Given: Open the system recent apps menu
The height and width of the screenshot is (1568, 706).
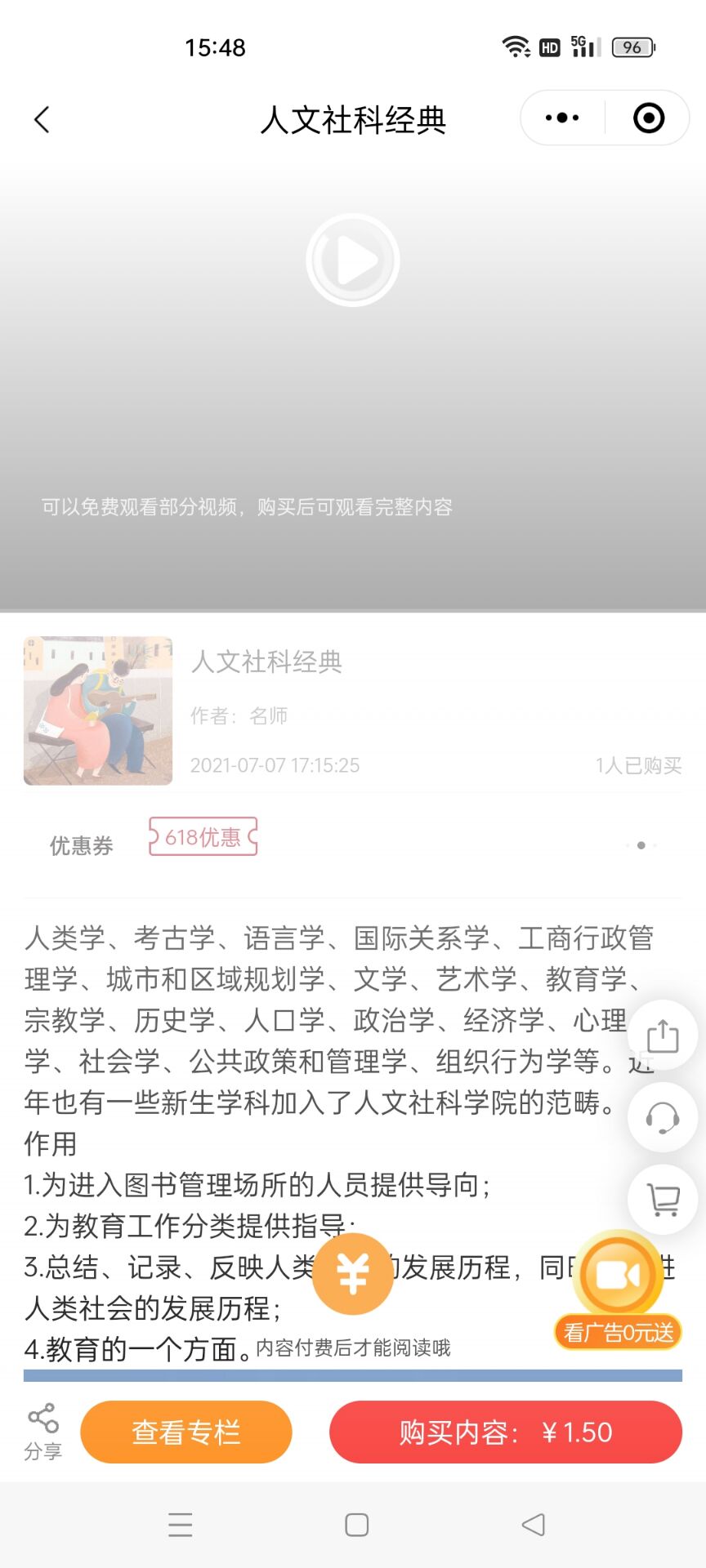Looking at the screenshot, I should (x=180, y=1525).
